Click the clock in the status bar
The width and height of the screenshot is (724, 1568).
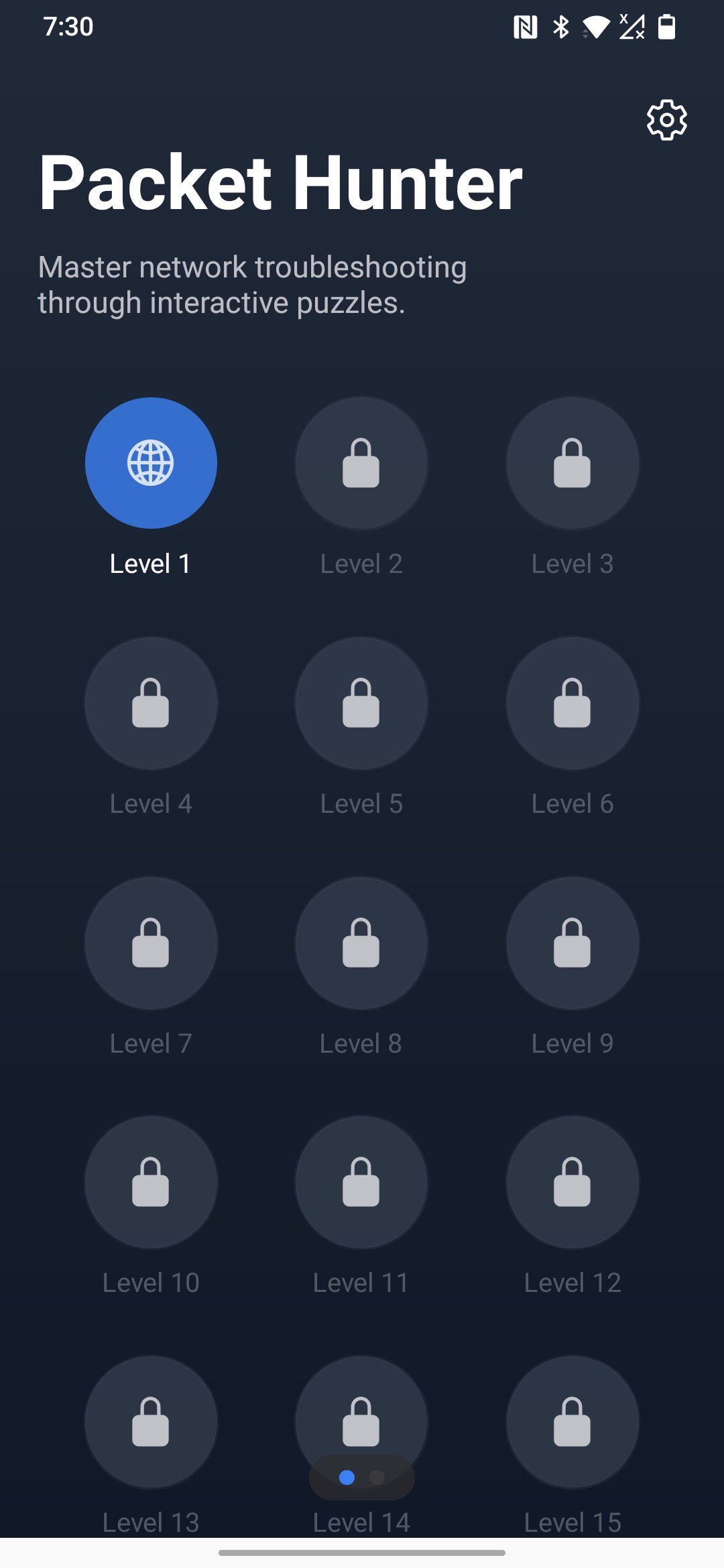point(69,27)
